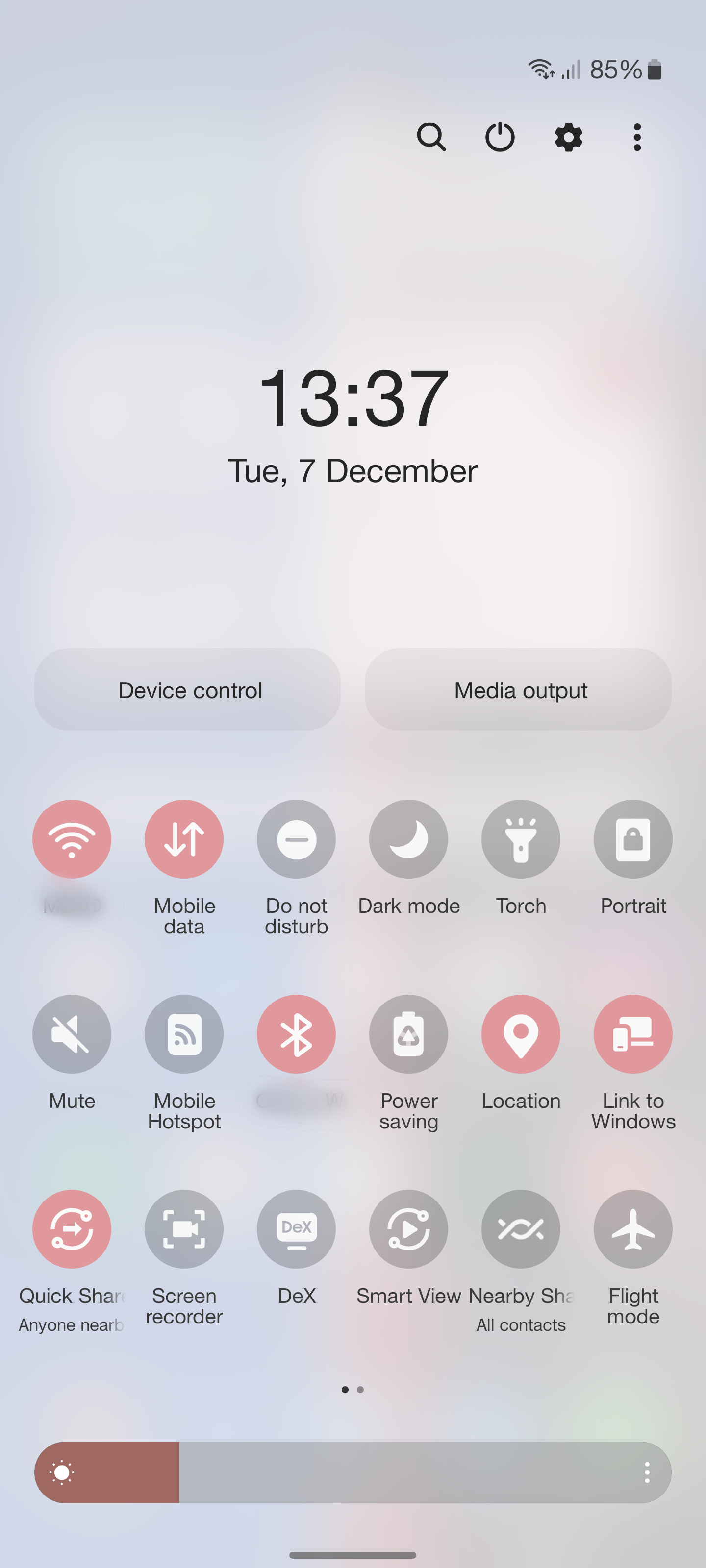Image resolution: width=706 pixels, height=1568 pixels.
Task: Toggle Dark mode on
Action: (409, 839)
